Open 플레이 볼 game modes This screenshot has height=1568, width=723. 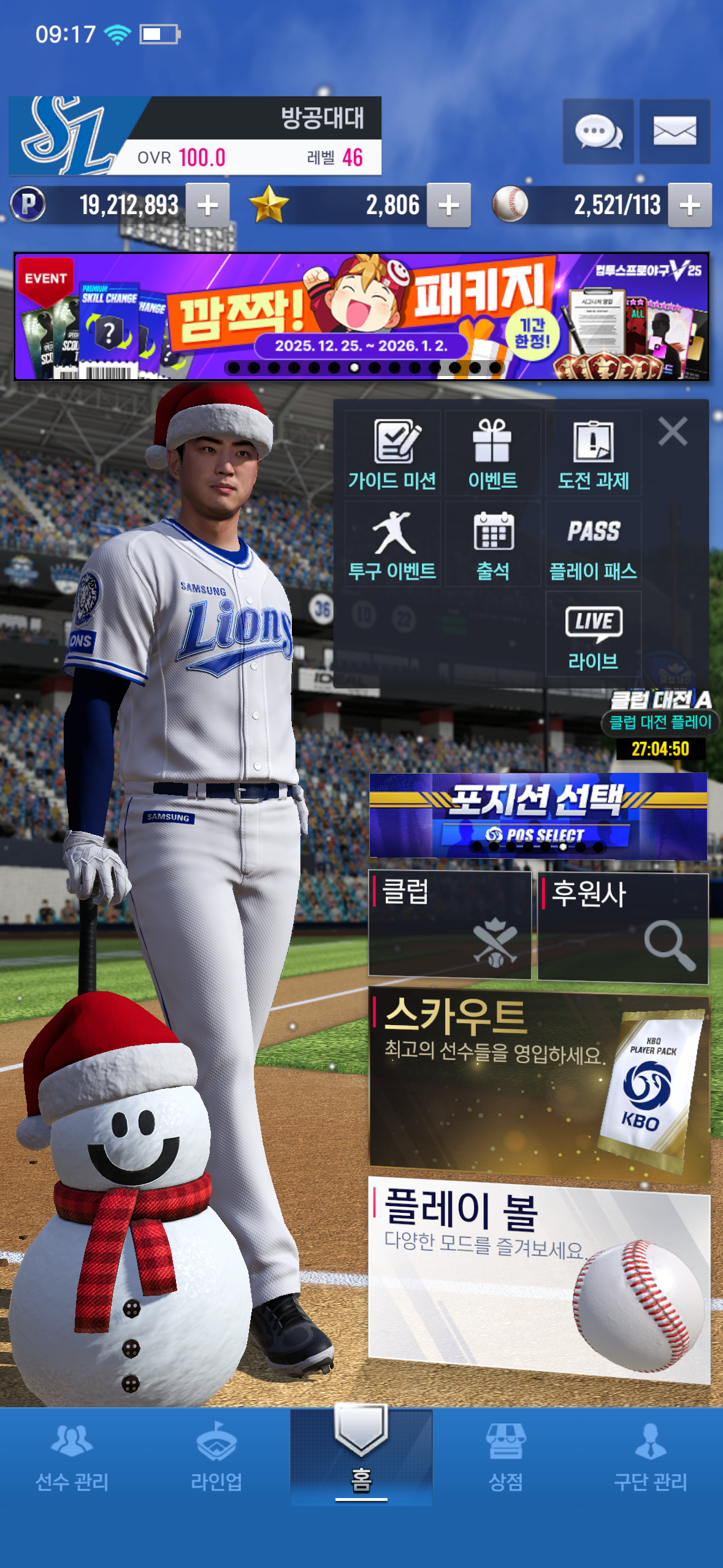[x=538, y=1277]
